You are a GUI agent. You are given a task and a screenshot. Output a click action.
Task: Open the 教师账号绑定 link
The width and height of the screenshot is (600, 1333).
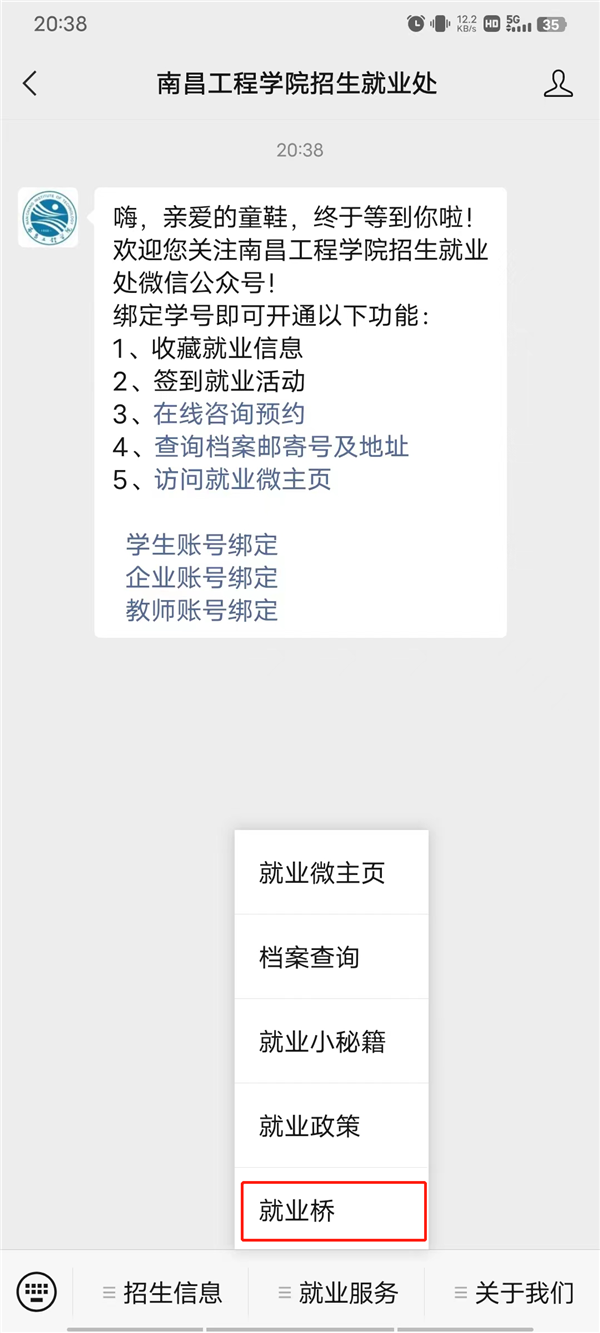click(201, 610)
